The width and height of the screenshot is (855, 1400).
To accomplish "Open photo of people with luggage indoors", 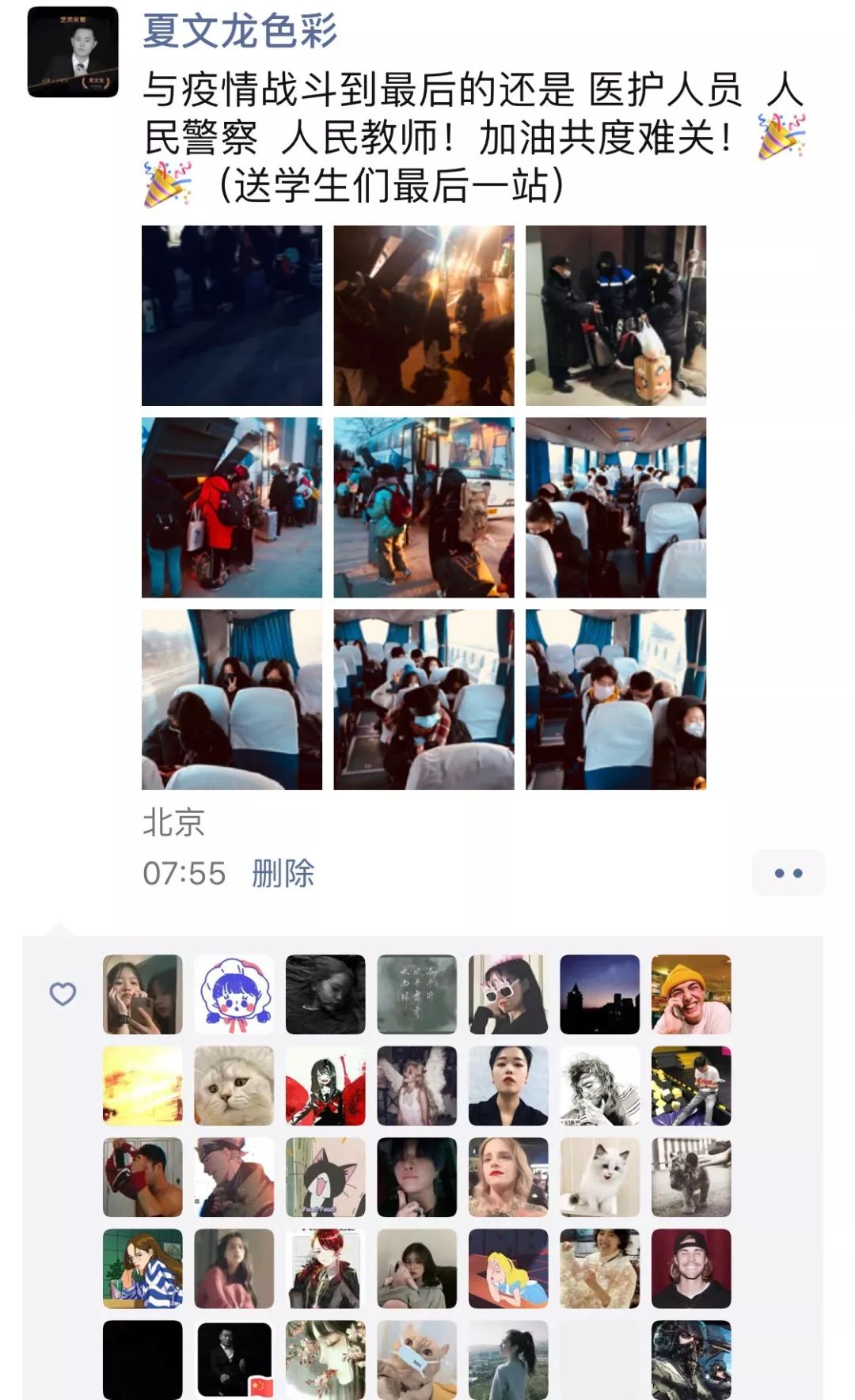I will pos(615,316).
